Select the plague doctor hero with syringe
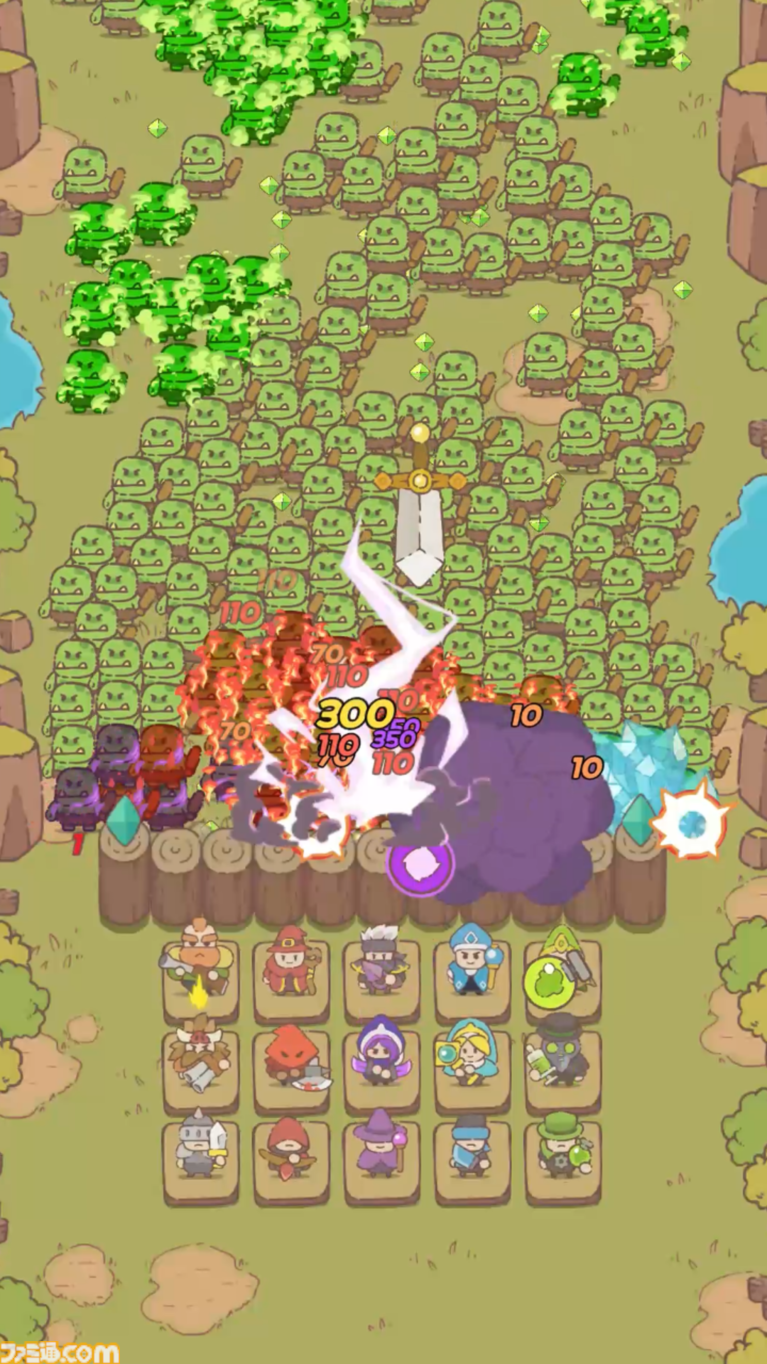This screenshot has height=1364, width=767. click(561, 1058)
